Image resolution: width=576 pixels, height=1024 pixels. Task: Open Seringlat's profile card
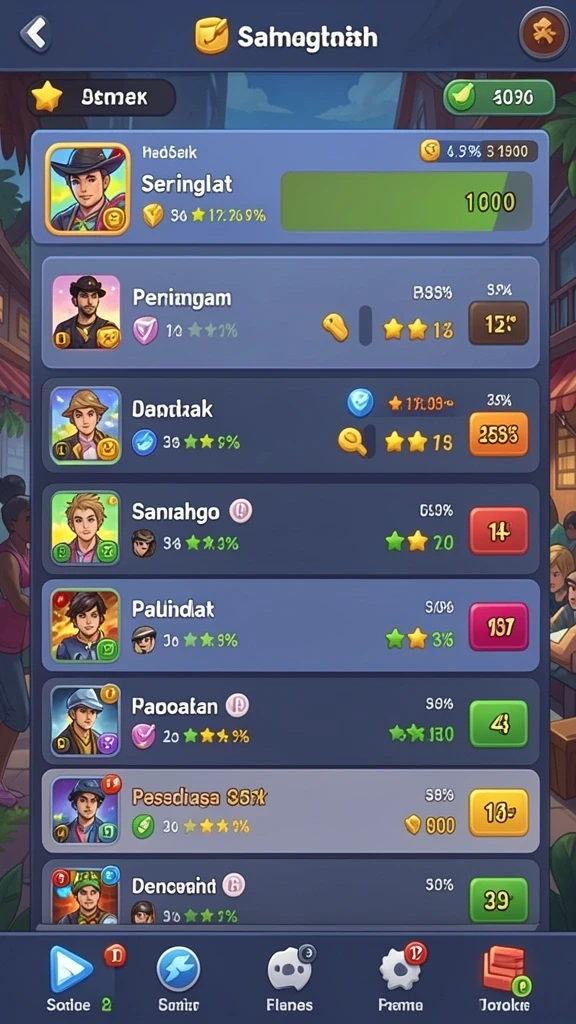point(289,187)
